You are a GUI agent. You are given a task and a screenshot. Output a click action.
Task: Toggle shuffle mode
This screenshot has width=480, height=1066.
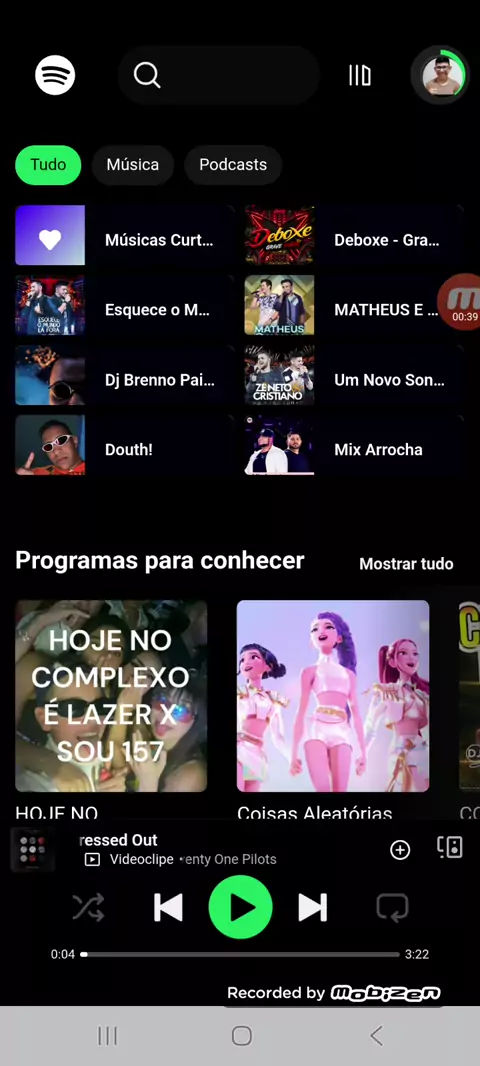tap(88, 907)
